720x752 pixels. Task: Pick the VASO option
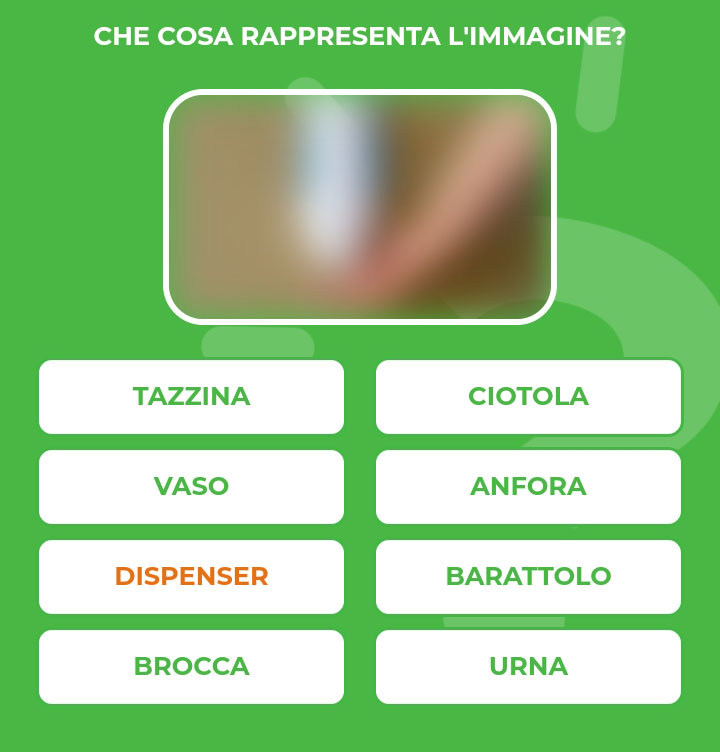coord(191,487)
